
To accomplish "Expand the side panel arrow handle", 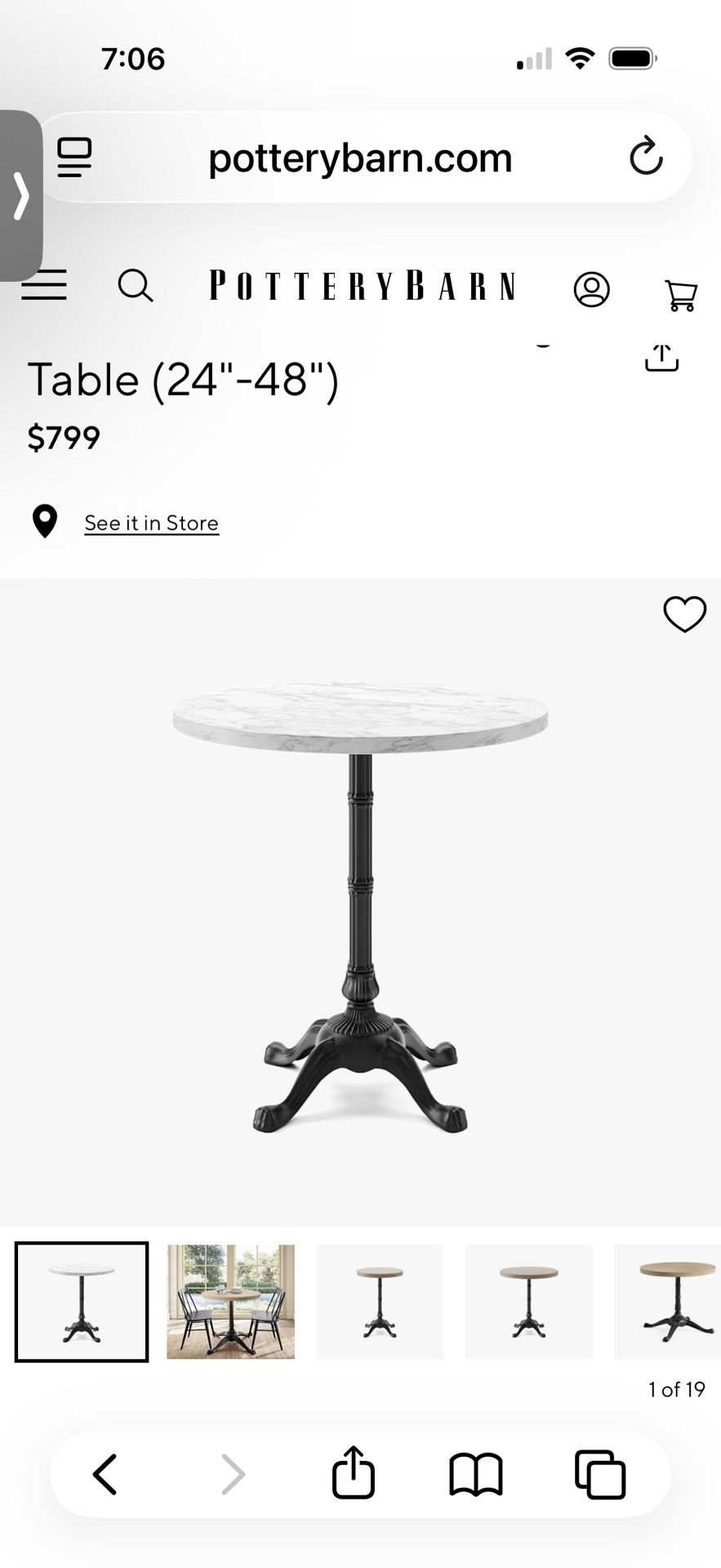I will point(20,196).
